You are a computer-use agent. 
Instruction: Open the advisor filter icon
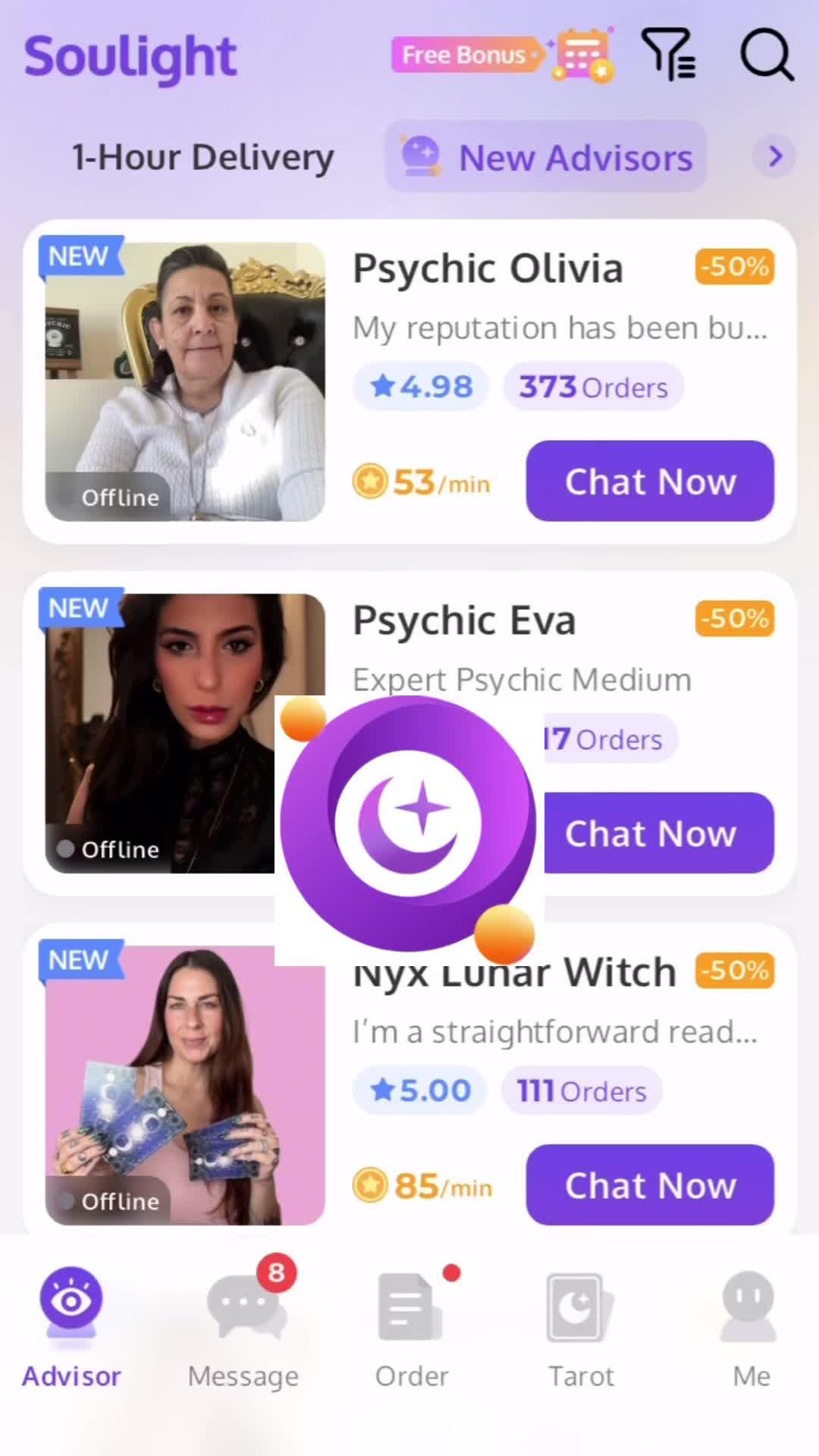coord(668,55)
